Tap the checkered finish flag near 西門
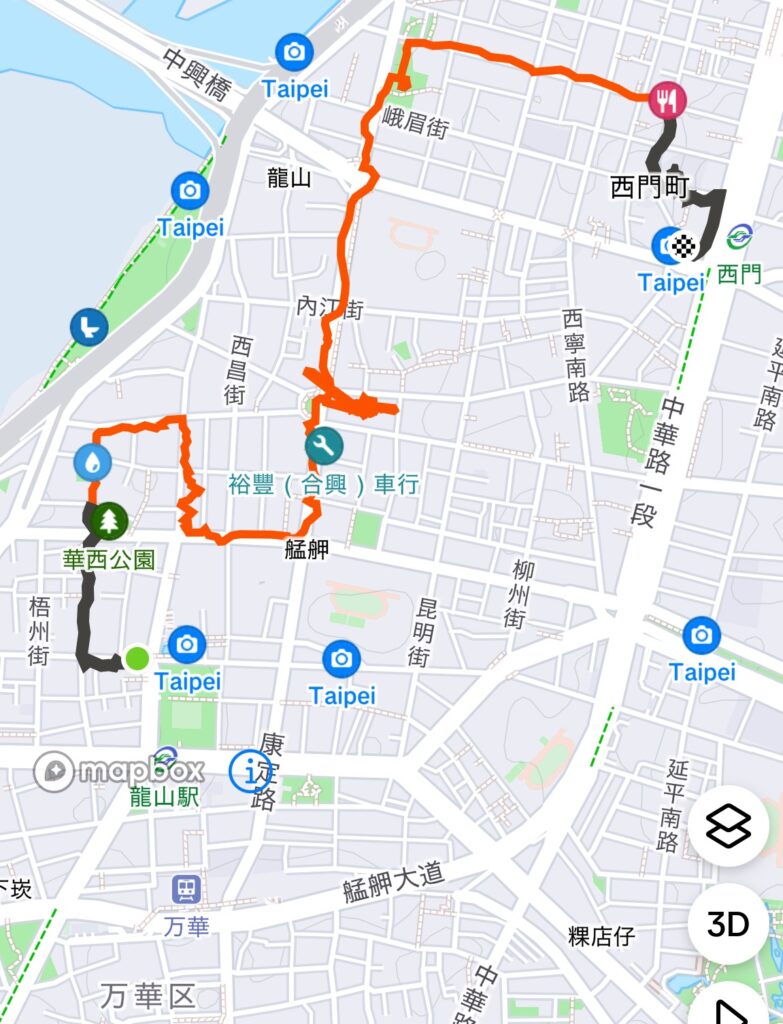Viewport: 783px width, 1024px height. coord(685,244)
